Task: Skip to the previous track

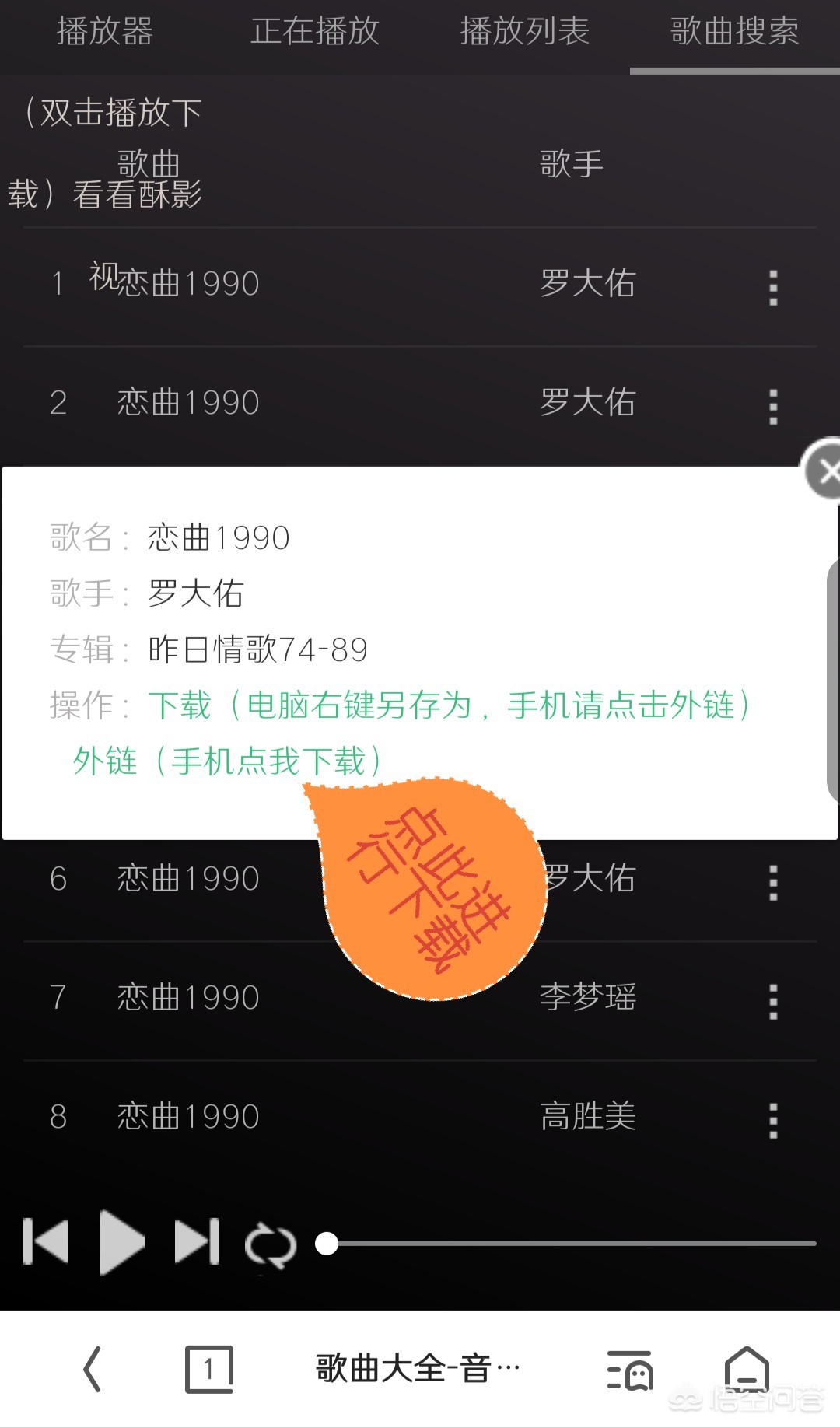Action: [47, 1241]
